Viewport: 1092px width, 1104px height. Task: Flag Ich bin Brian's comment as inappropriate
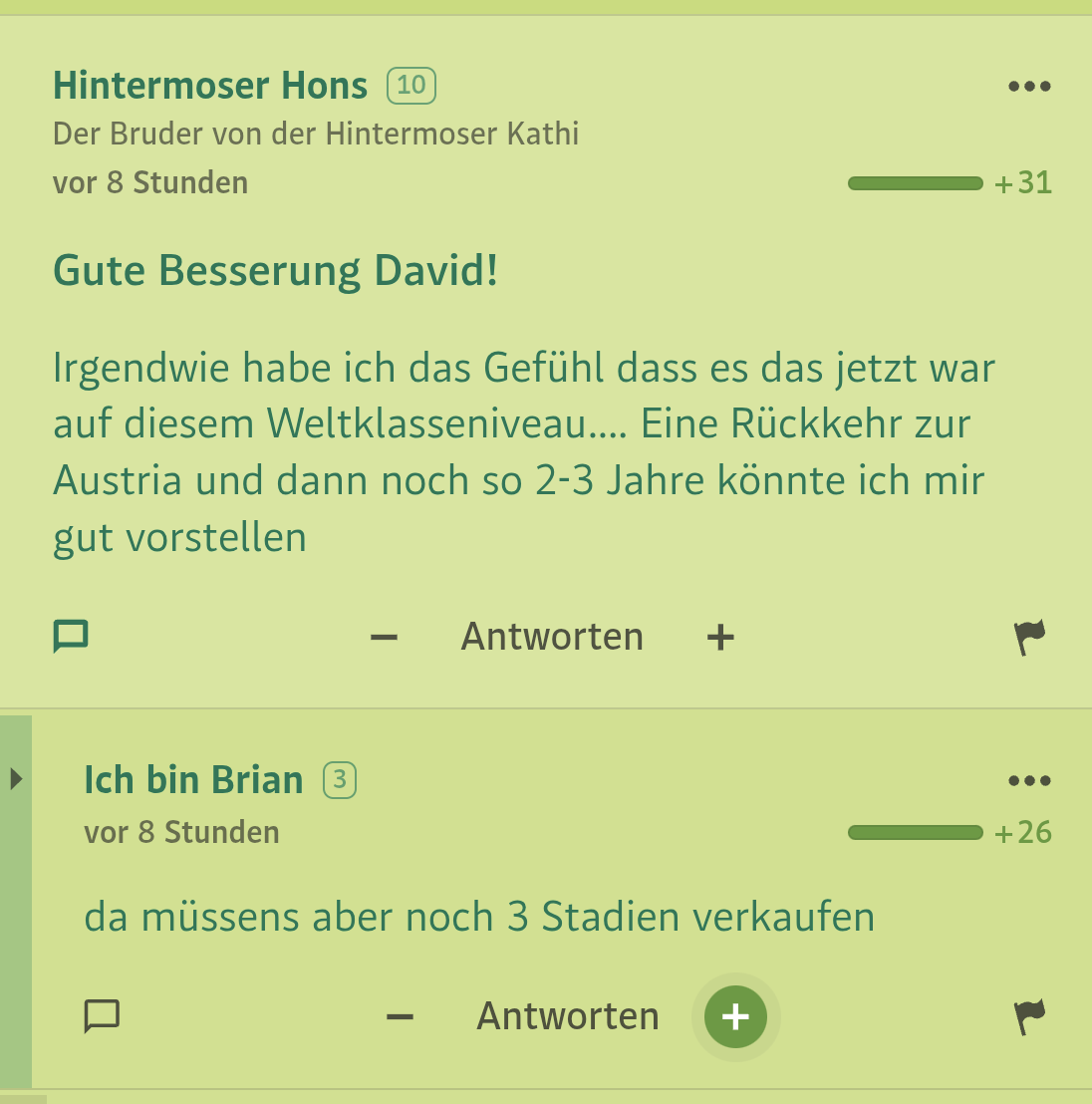tap(1030, 1016)
